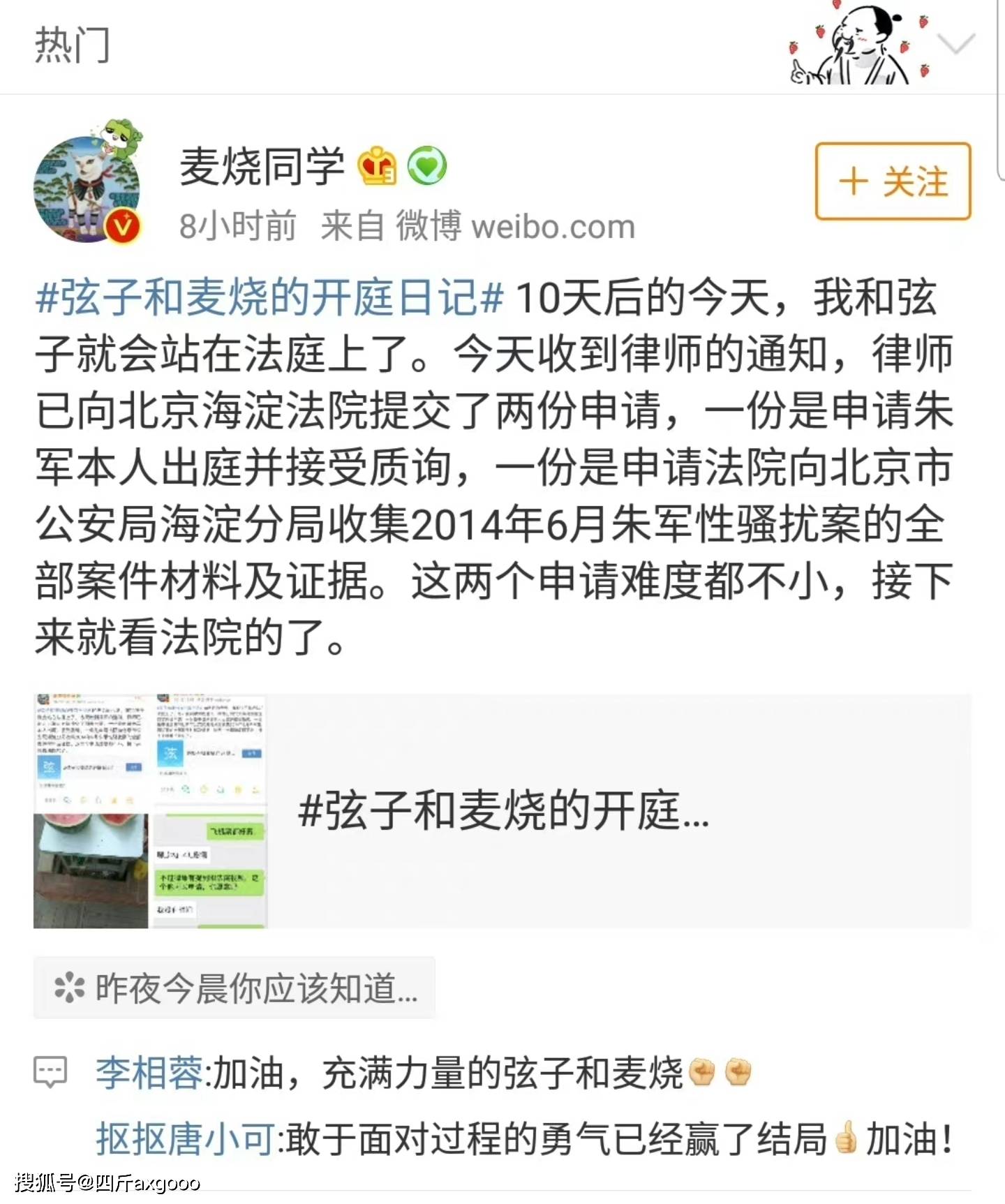Follow 麦烧同学 with the 关注 button

click(x=893, y=181)
